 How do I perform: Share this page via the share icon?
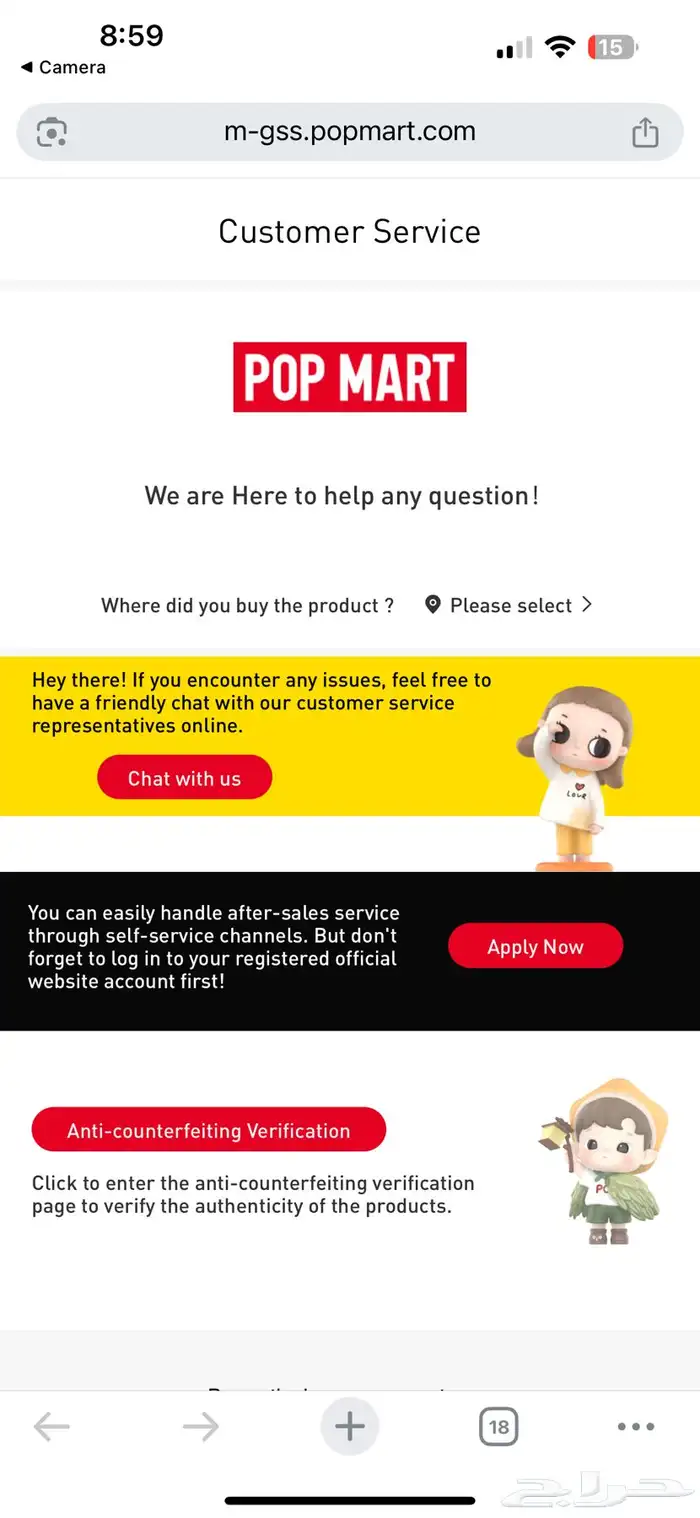pyautogui.click(x=645, y=132)
